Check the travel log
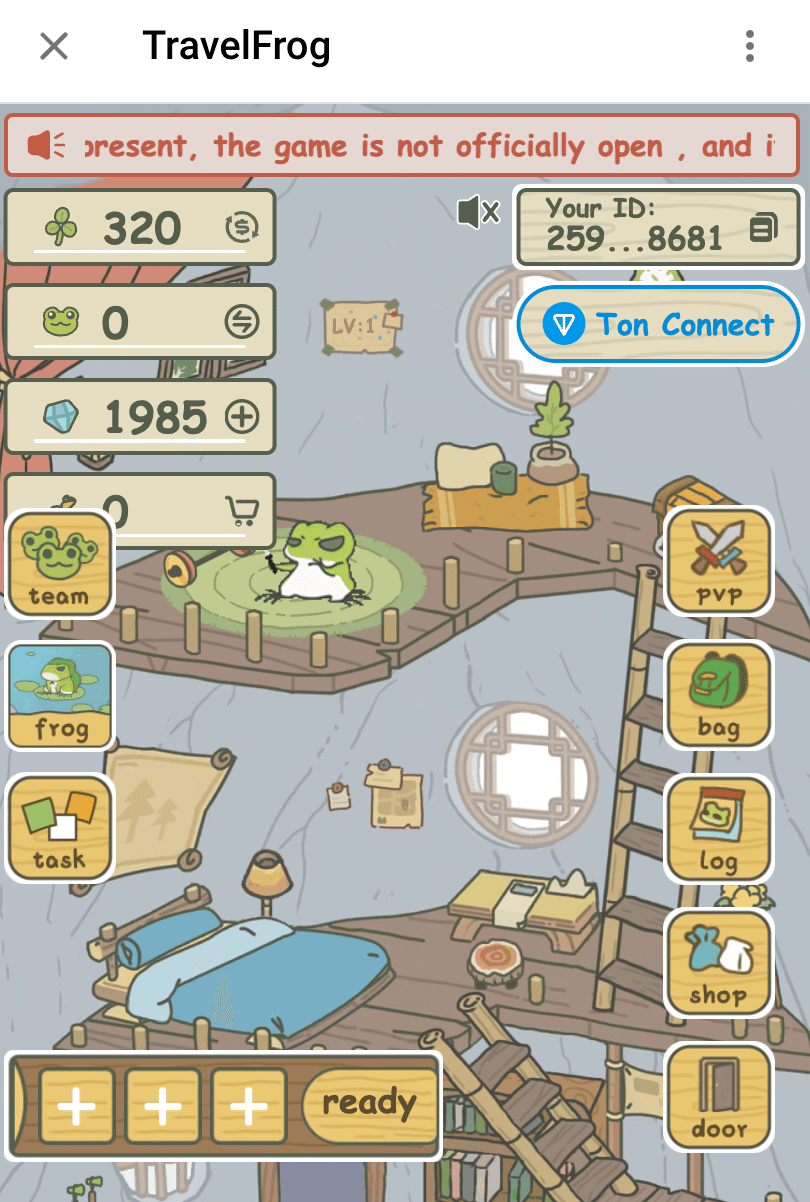The width and height of the screenshot is (810, 1202). tap(718, 829)
